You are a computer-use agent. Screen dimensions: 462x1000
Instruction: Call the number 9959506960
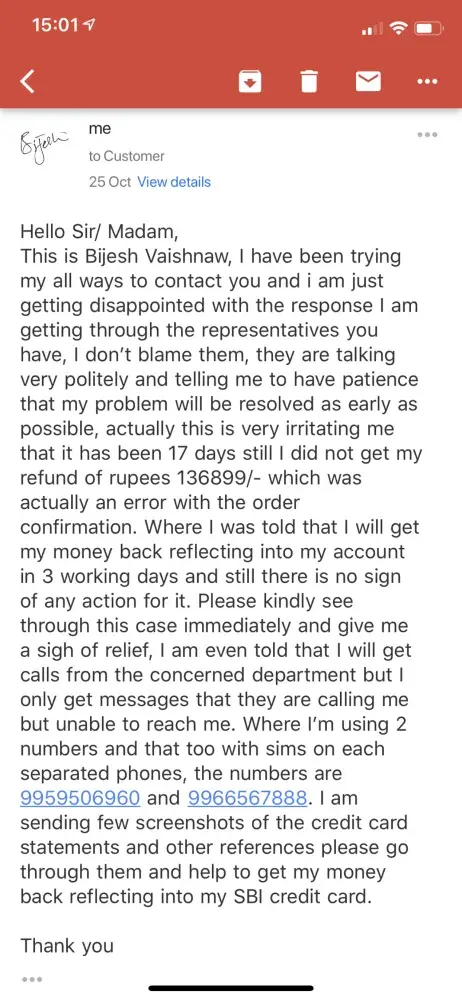click(x=80, y=797)
